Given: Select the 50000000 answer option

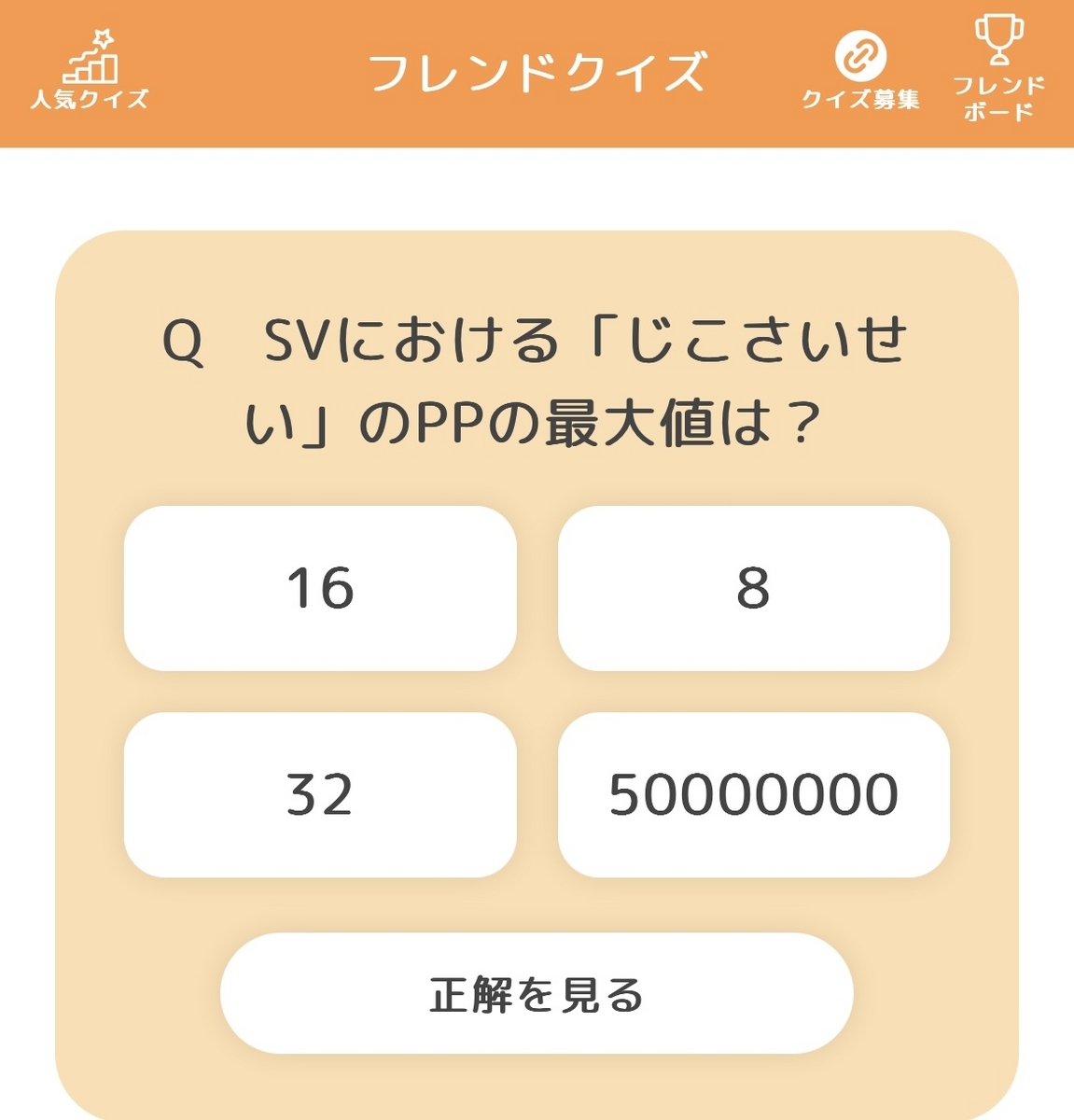Looking at the screenshot, I should tap(753, 795).
